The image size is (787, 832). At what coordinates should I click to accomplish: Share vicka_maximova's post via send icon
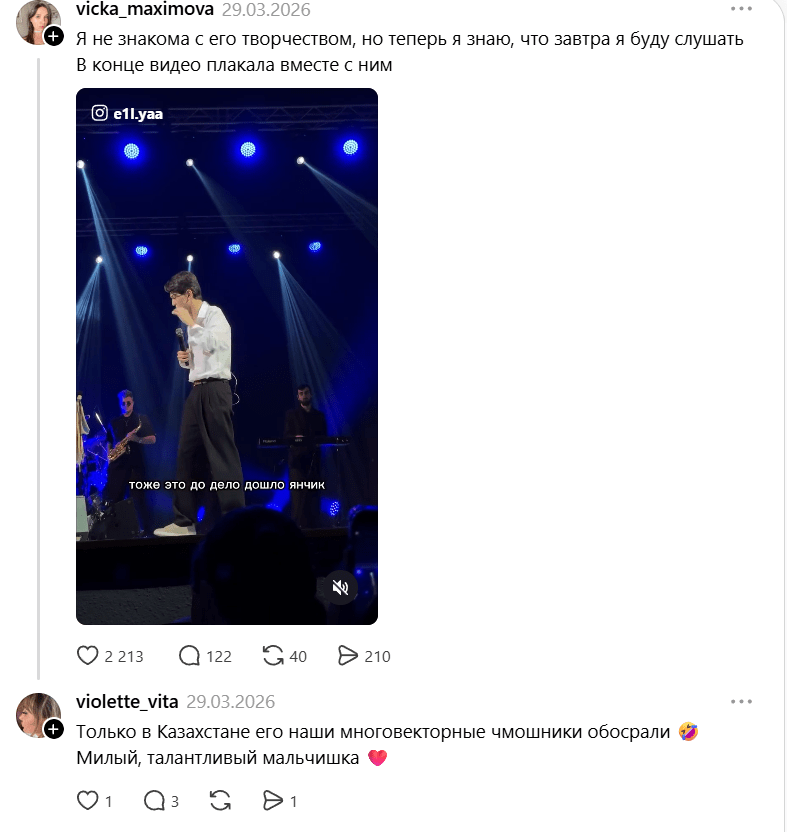348,656
